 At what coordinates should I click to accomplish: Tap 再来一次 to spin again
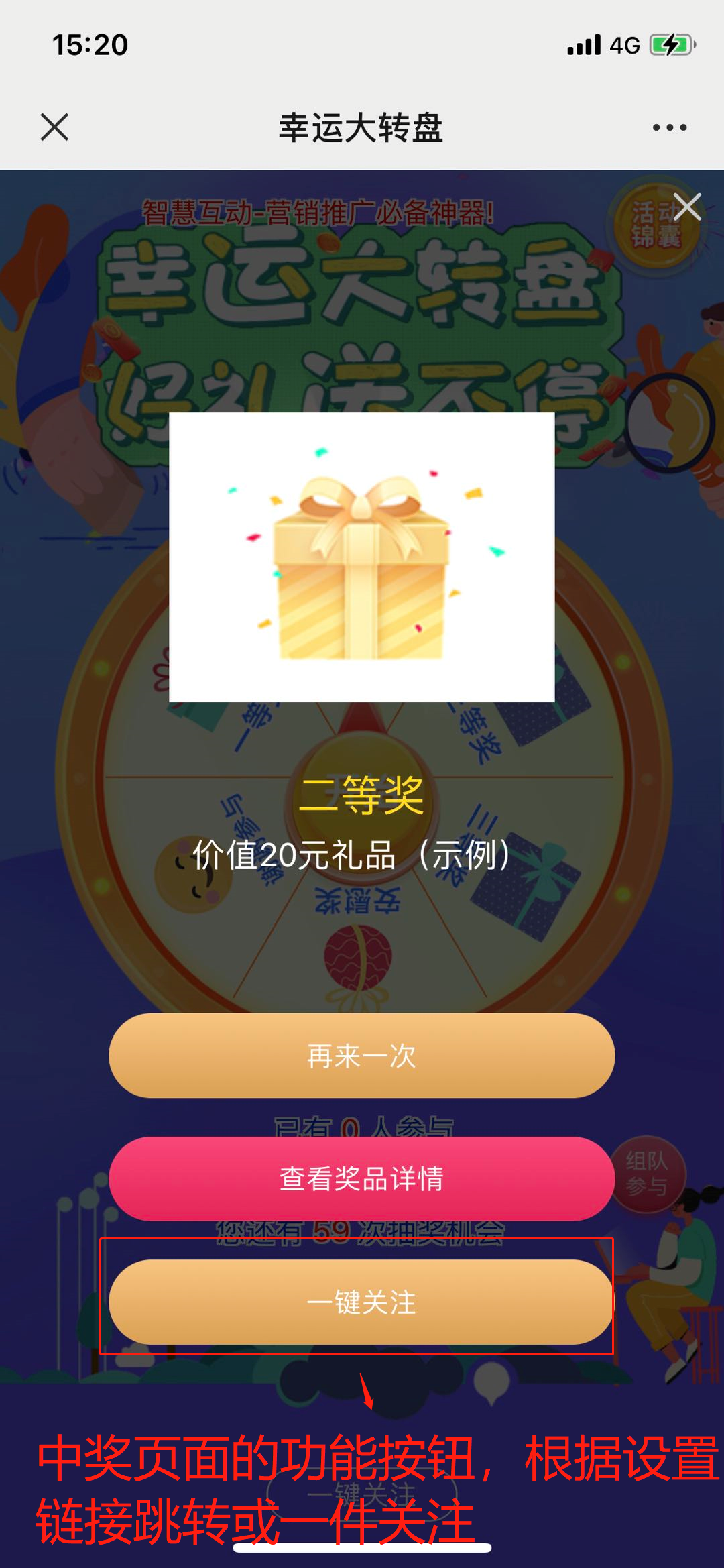click(361, 1056)
